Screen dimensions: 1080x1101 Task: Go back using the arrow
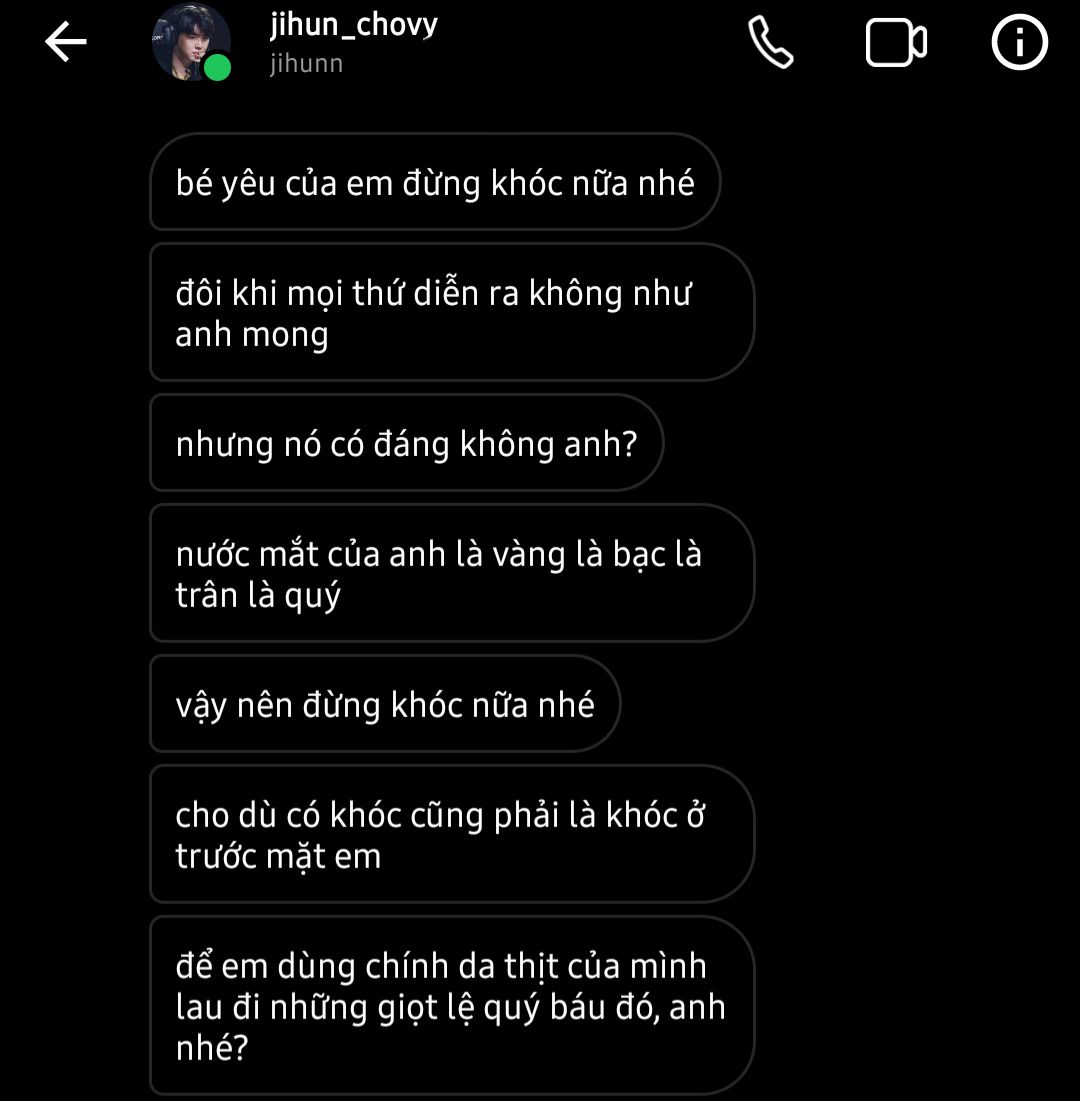[66, 43]
